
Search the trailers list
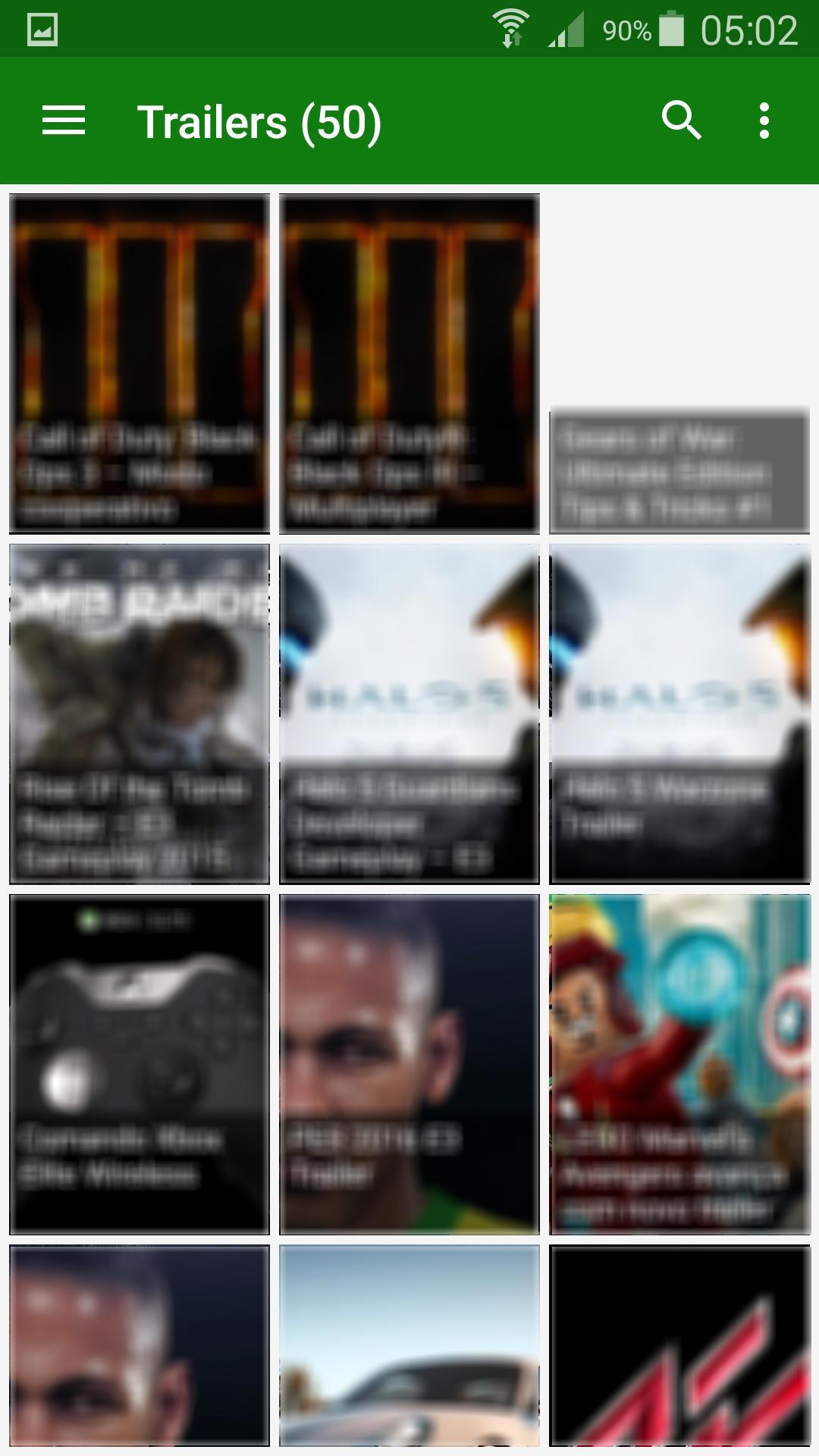681,121
